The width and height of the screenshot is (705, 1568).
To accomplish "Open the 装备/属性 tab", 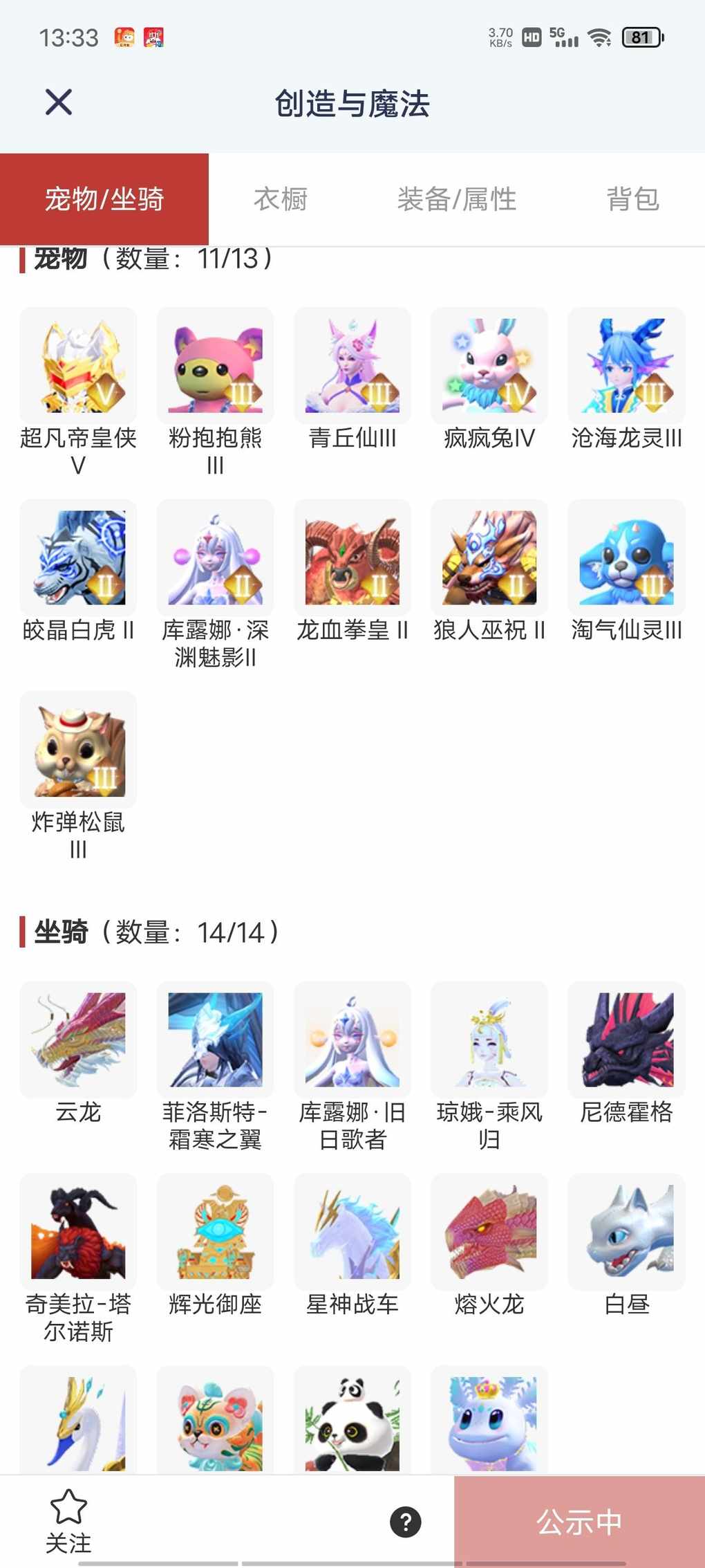I will (x=456, y=199).
